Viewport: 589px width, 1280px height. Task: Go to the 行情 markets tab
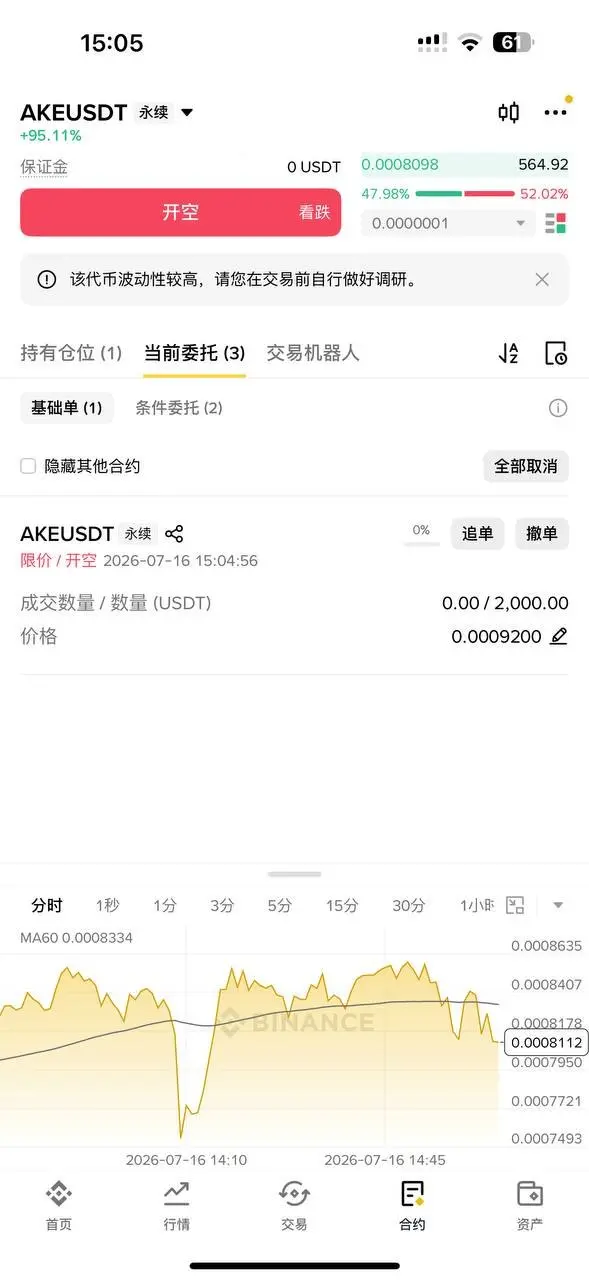[177, 1205]
